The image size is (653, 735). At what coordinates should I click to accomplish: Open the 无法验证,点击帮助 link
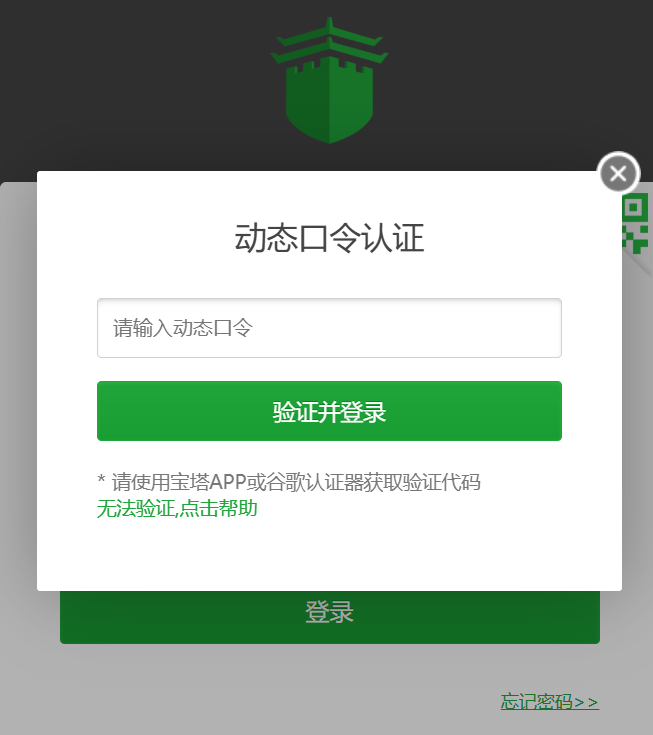177,509
